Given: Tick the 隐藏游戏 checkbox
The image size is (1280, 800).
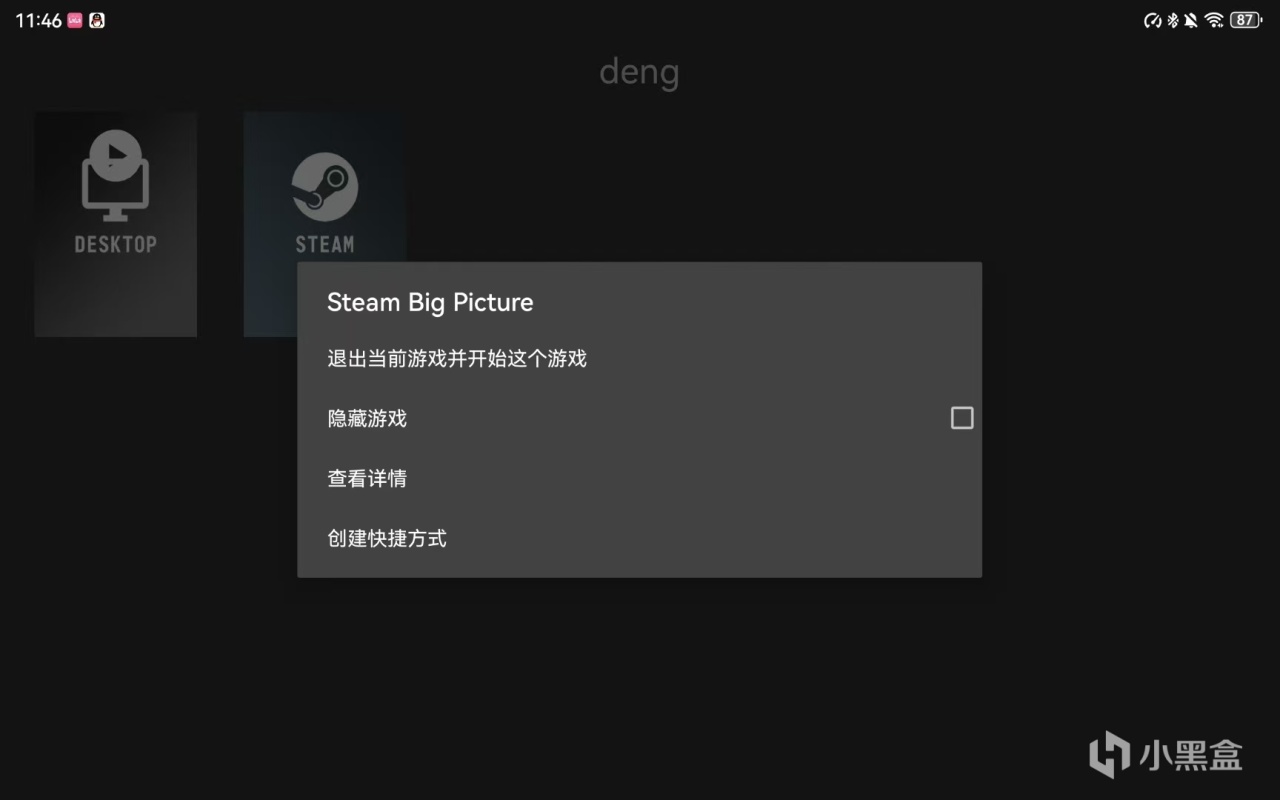Looking at the screenshot, I should coord(961,418).
